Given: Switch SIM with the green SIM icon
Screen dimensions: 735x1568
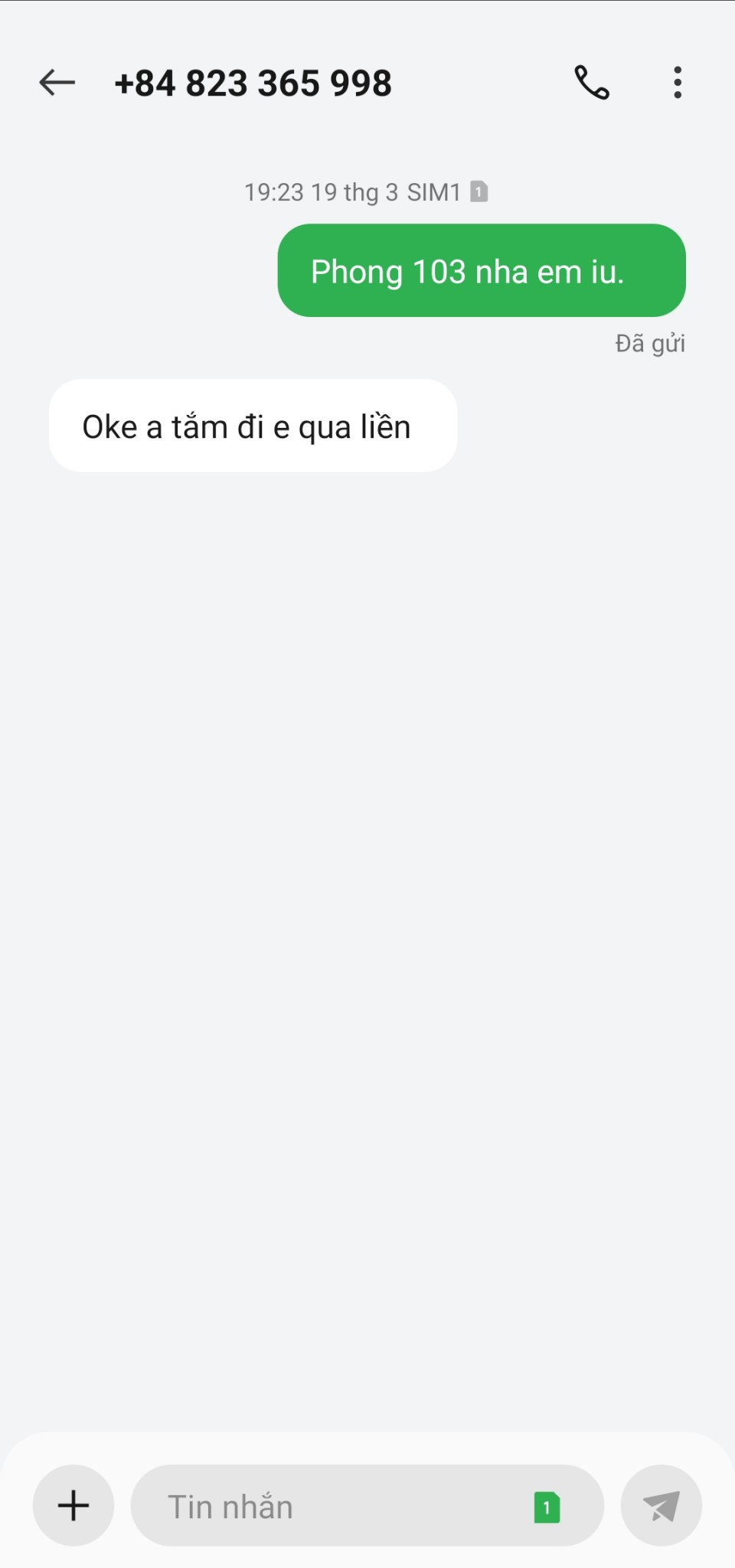Looking at the screenshot, I should (x=547, y=1507).
